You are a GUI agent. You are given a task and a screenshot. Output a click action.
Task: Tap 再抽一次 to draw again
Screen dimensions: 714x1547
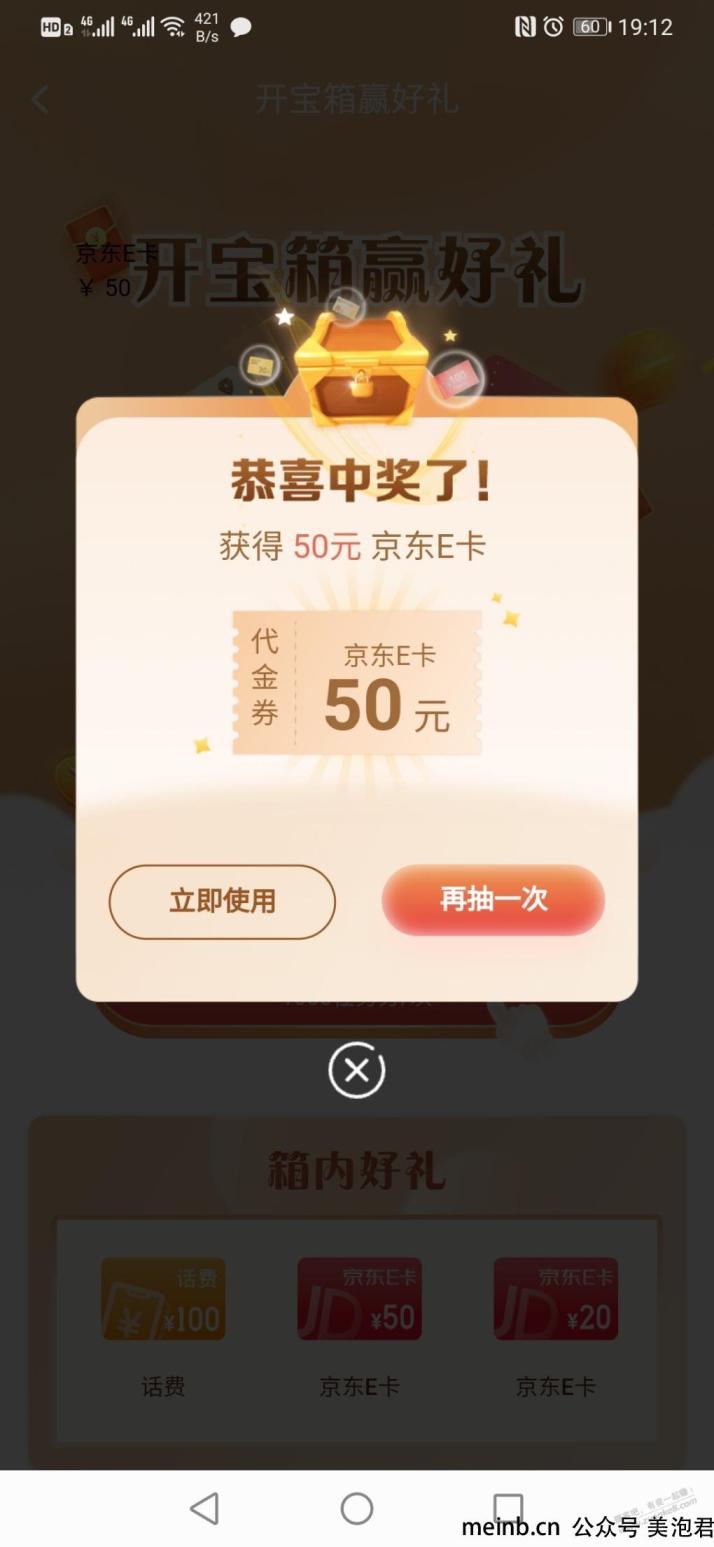pos(493,900)
